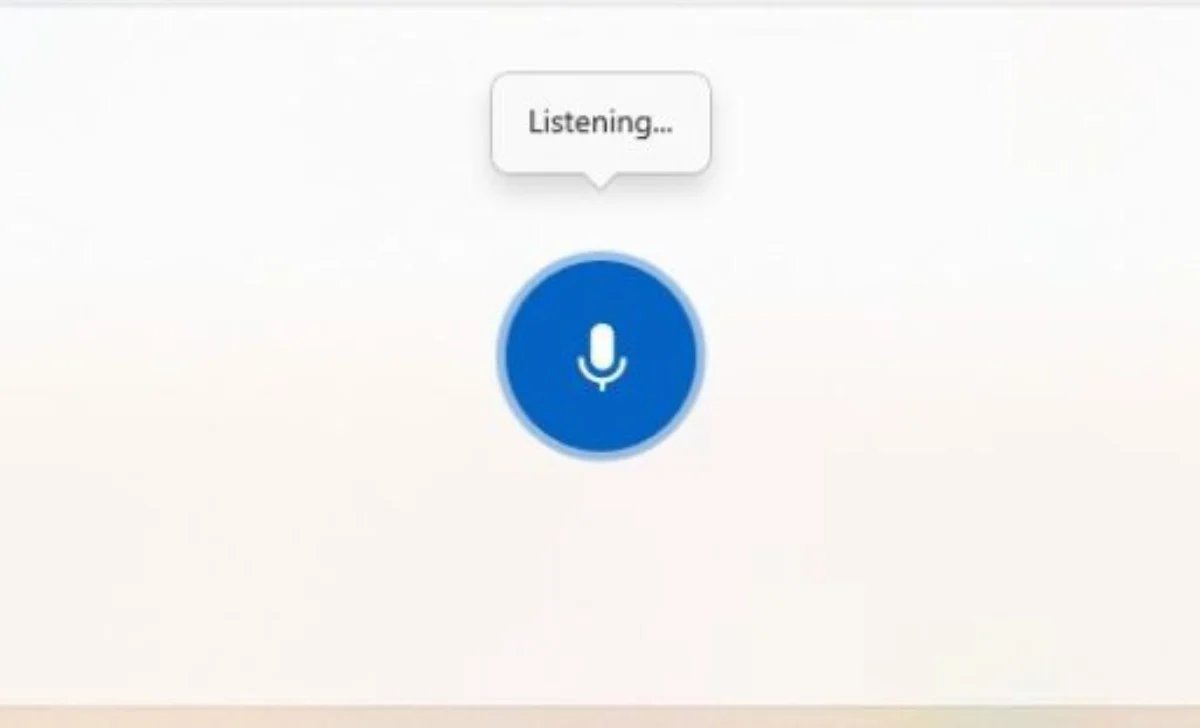Tap the blue microphone button to stop listening

pyautogui.click(x=600, y=356)
